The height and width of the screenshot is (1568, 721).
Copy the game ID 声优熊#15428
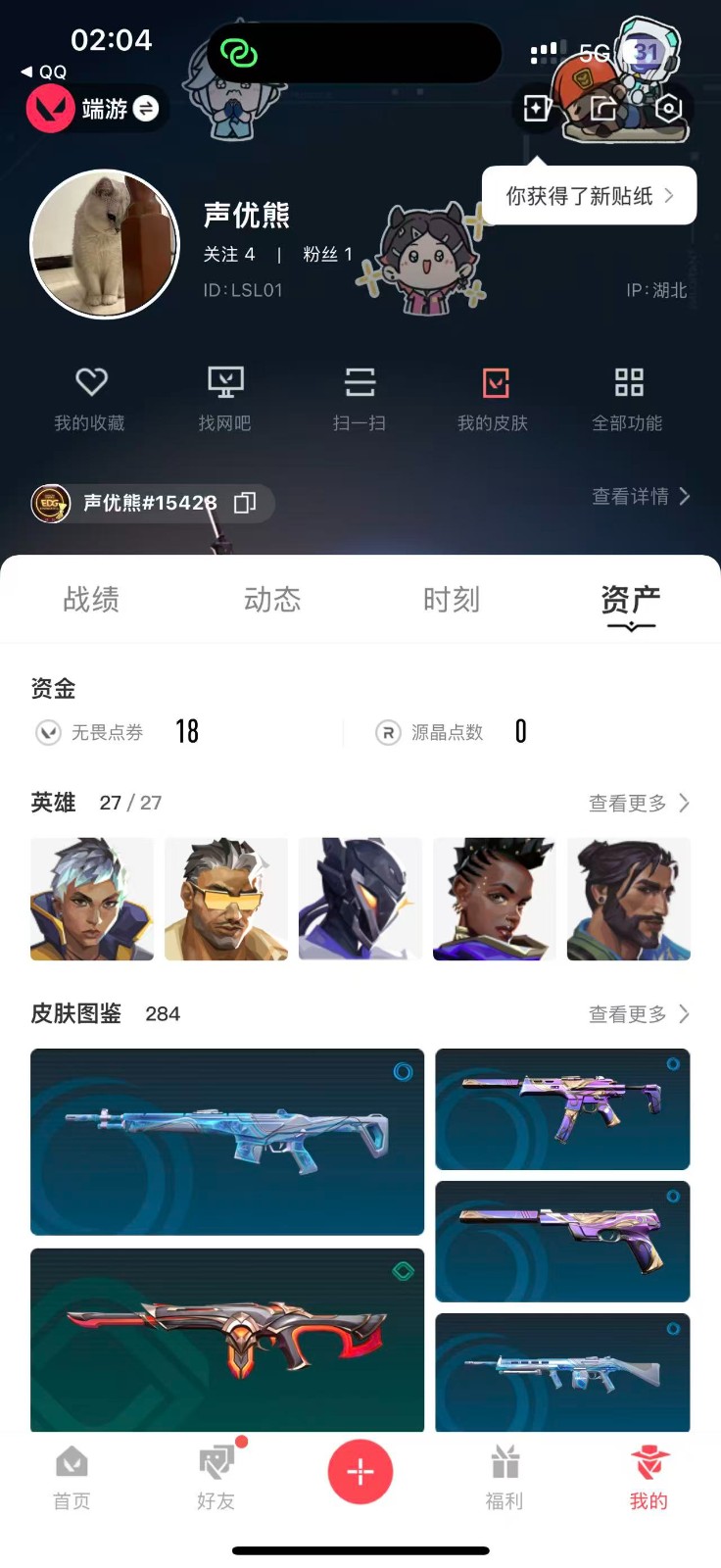[x=245, y=503]
